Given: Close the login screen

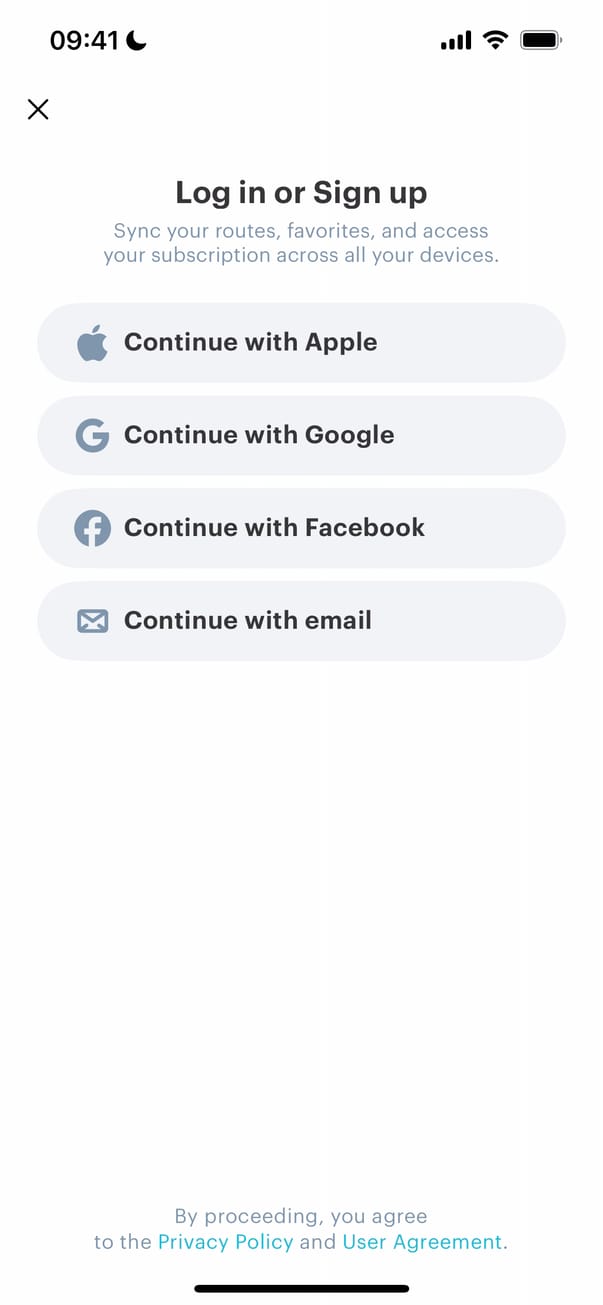Looking at the screenshot, I should (x=38, y=110).
